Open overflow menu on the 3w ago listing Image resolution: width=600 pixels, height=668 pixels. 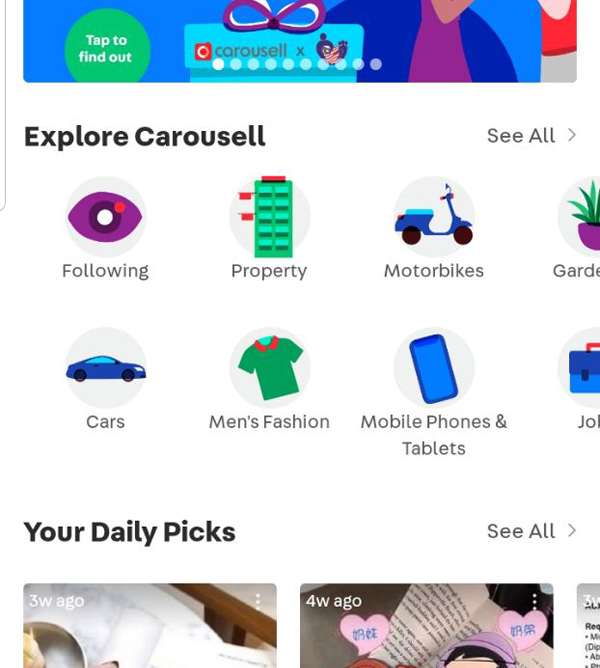click(258, 601)
